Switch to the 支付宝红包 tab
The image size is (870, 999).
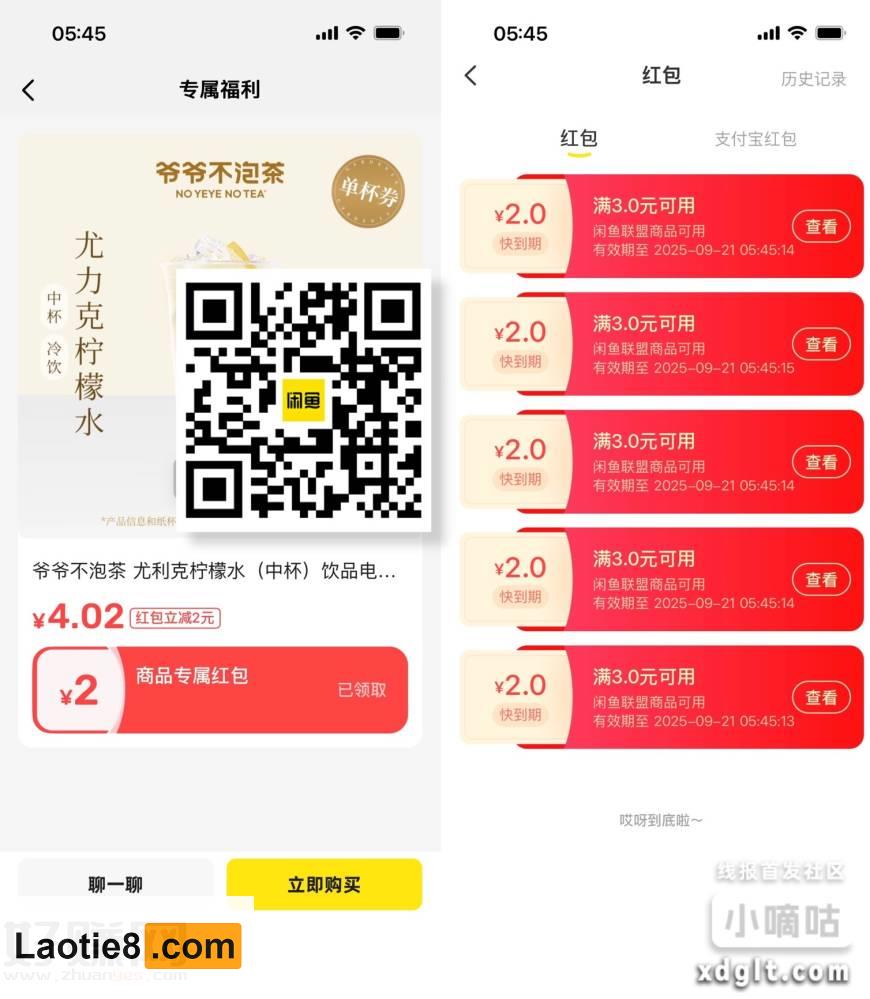pos(755,139)
